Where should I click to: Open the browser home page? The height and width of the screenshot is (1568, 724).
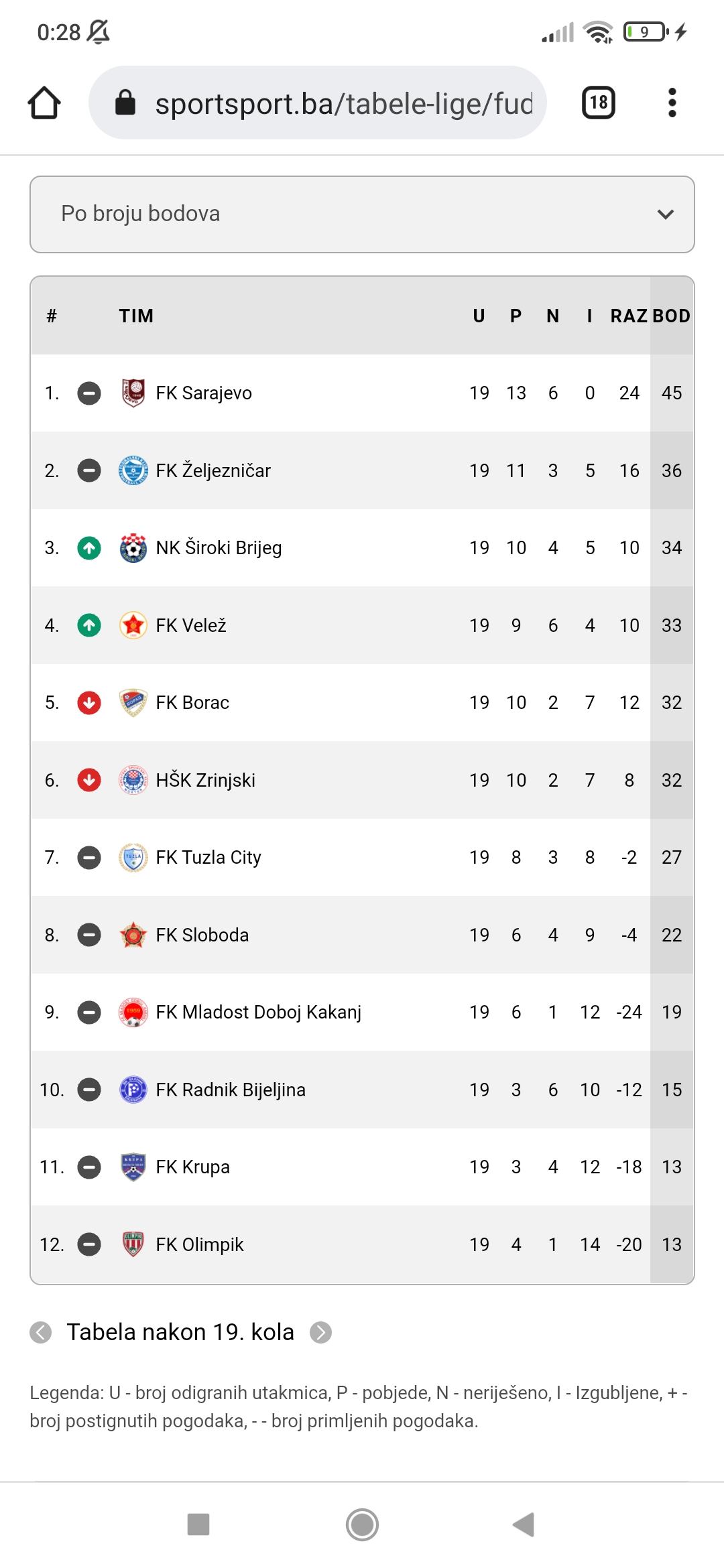(x=44, y=103)
